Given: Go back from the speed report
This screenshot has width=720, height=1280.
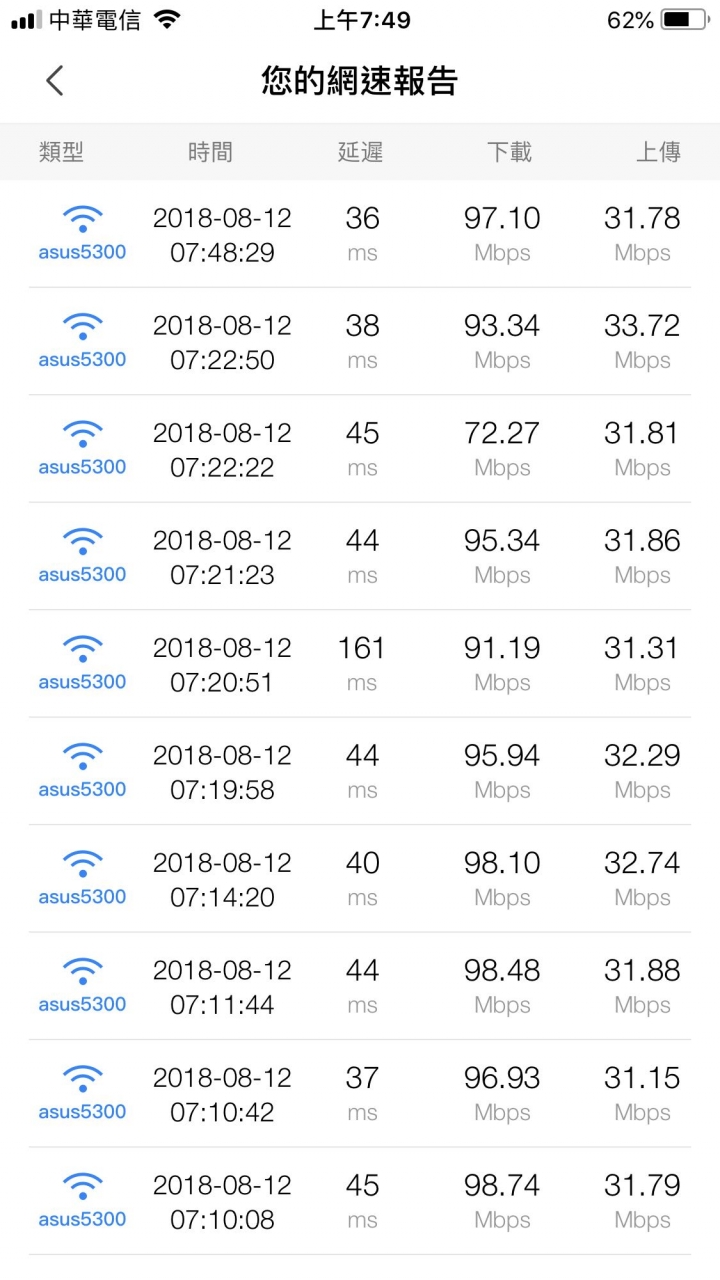Looking at the screenshot, I should point(55,81).
